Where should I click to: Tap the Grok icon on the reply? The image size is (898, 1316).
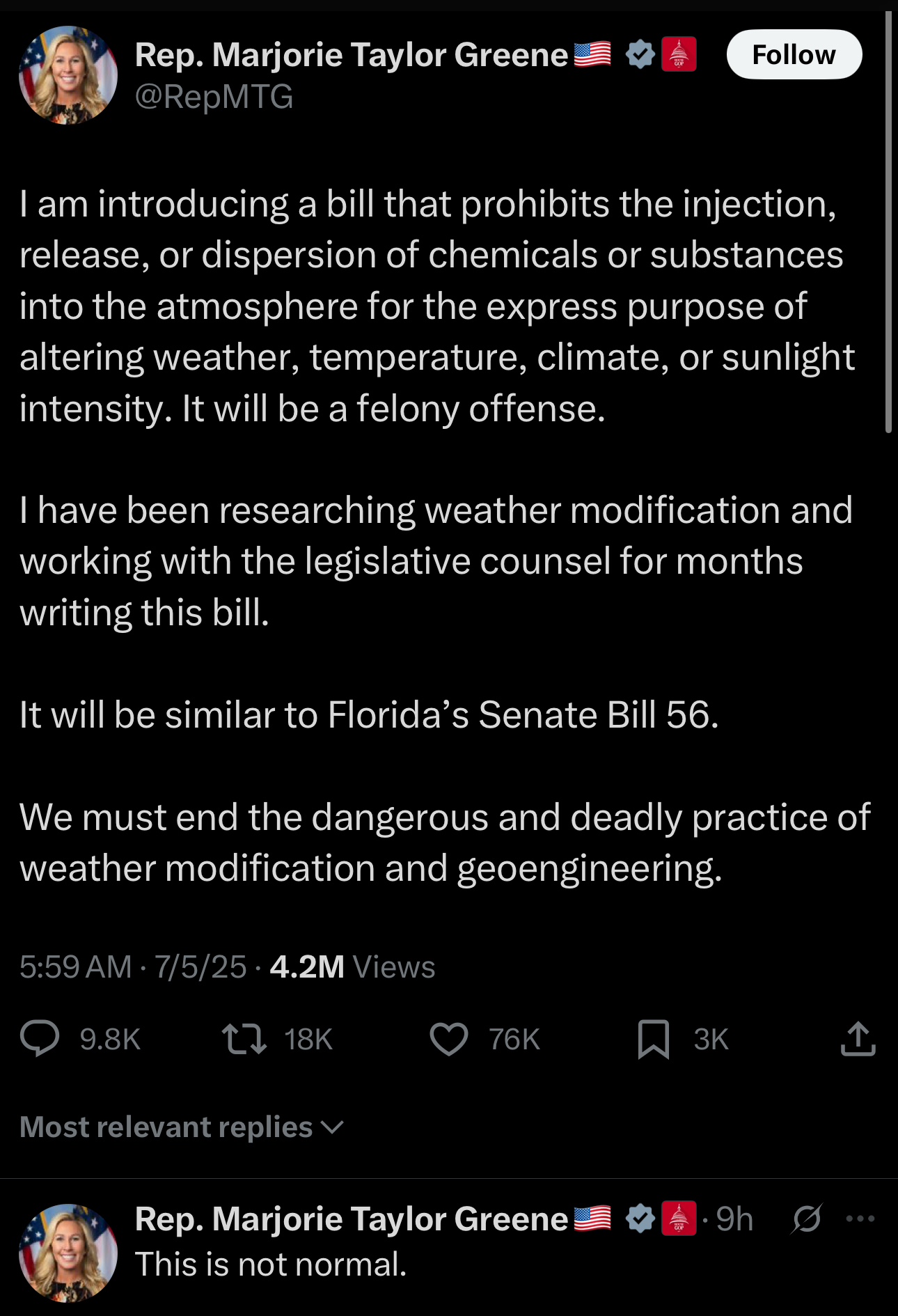click(x=807, y=1219)
